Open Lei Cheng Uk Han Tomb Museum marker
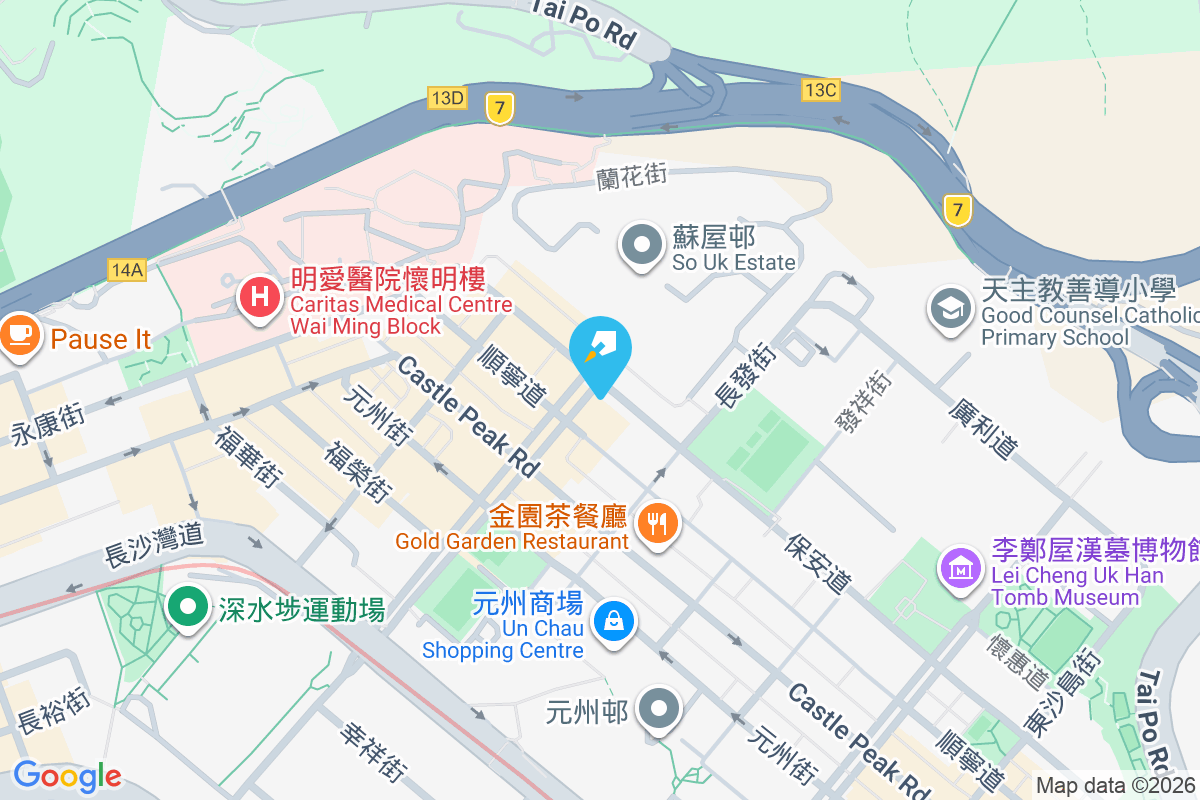1200x800 pixels. tap(960, 569)
